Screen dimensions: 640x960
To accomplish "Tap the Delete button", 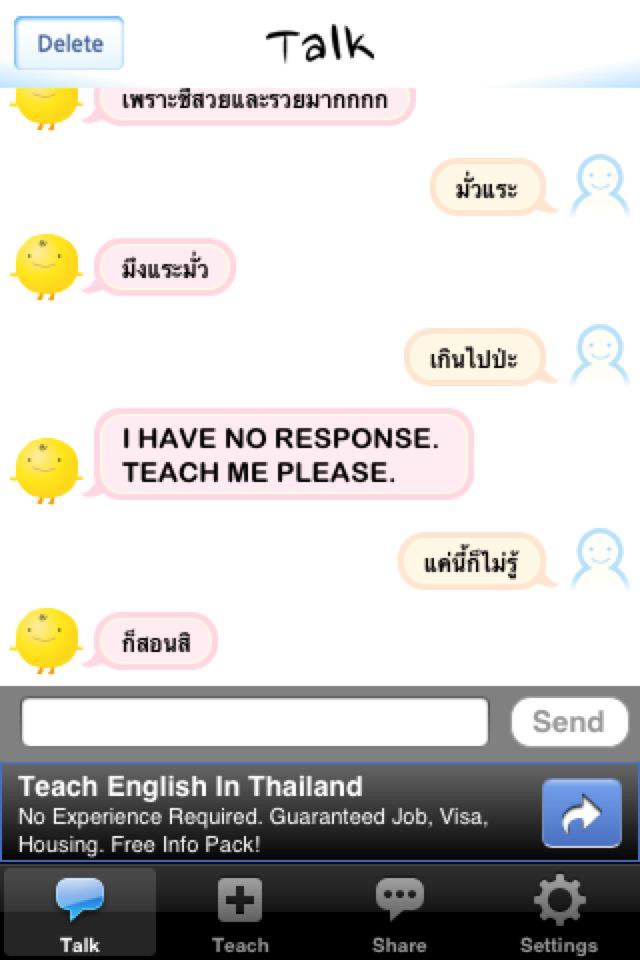I will 69,43.
